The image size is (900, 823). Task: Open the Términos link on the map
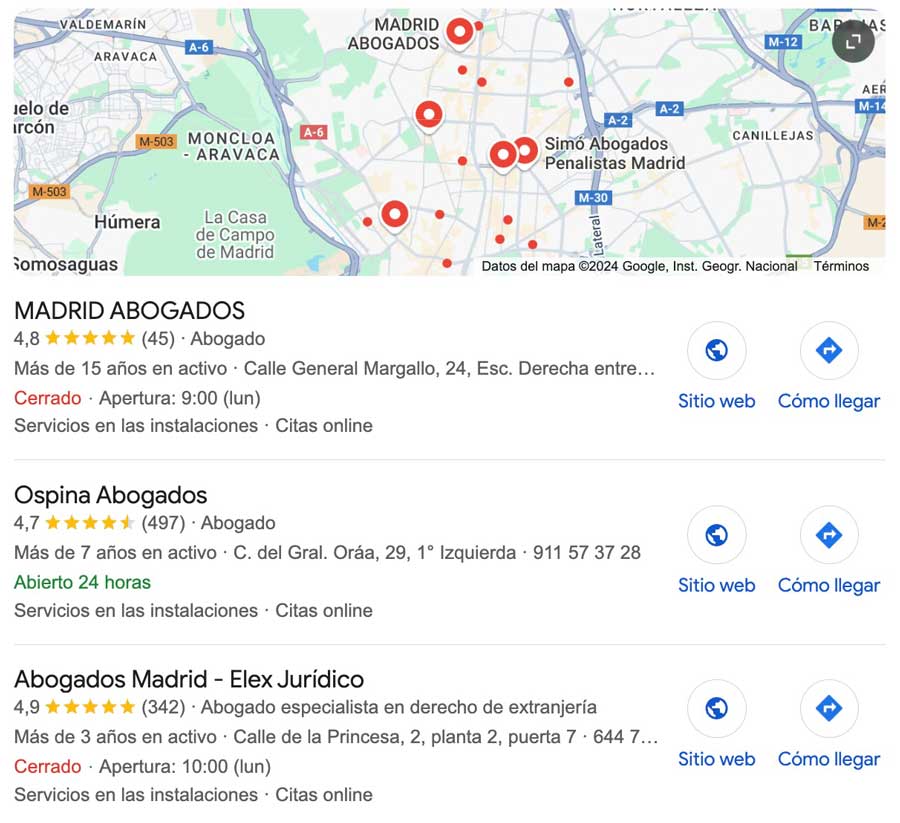point(841,266)
